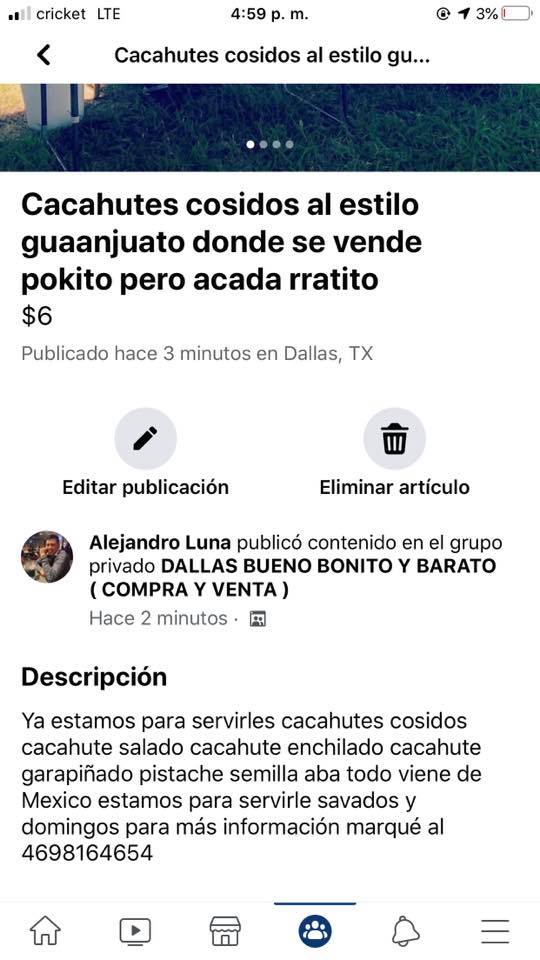This screenshot has height=960, width=540.
Task: Open the Groups tab
Action: pyautogui.click(x=315, y=931)
